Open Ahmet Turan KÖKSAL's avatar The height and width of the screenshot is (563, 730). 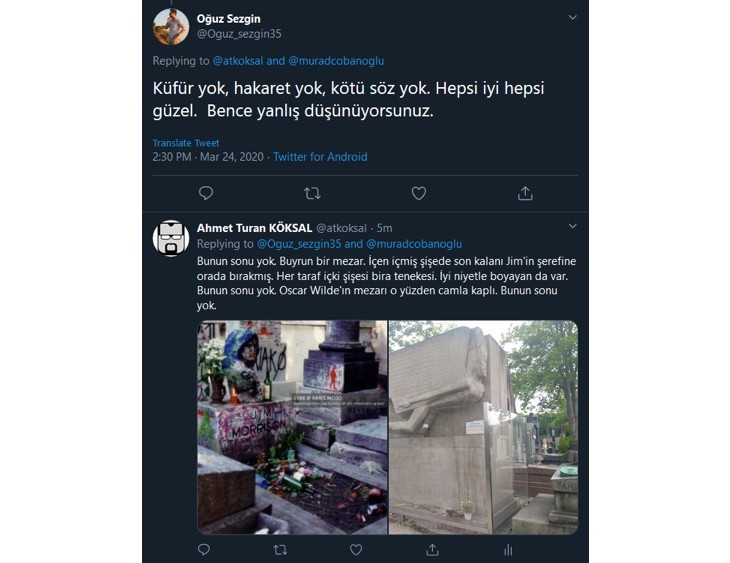(x=171, y=238)
